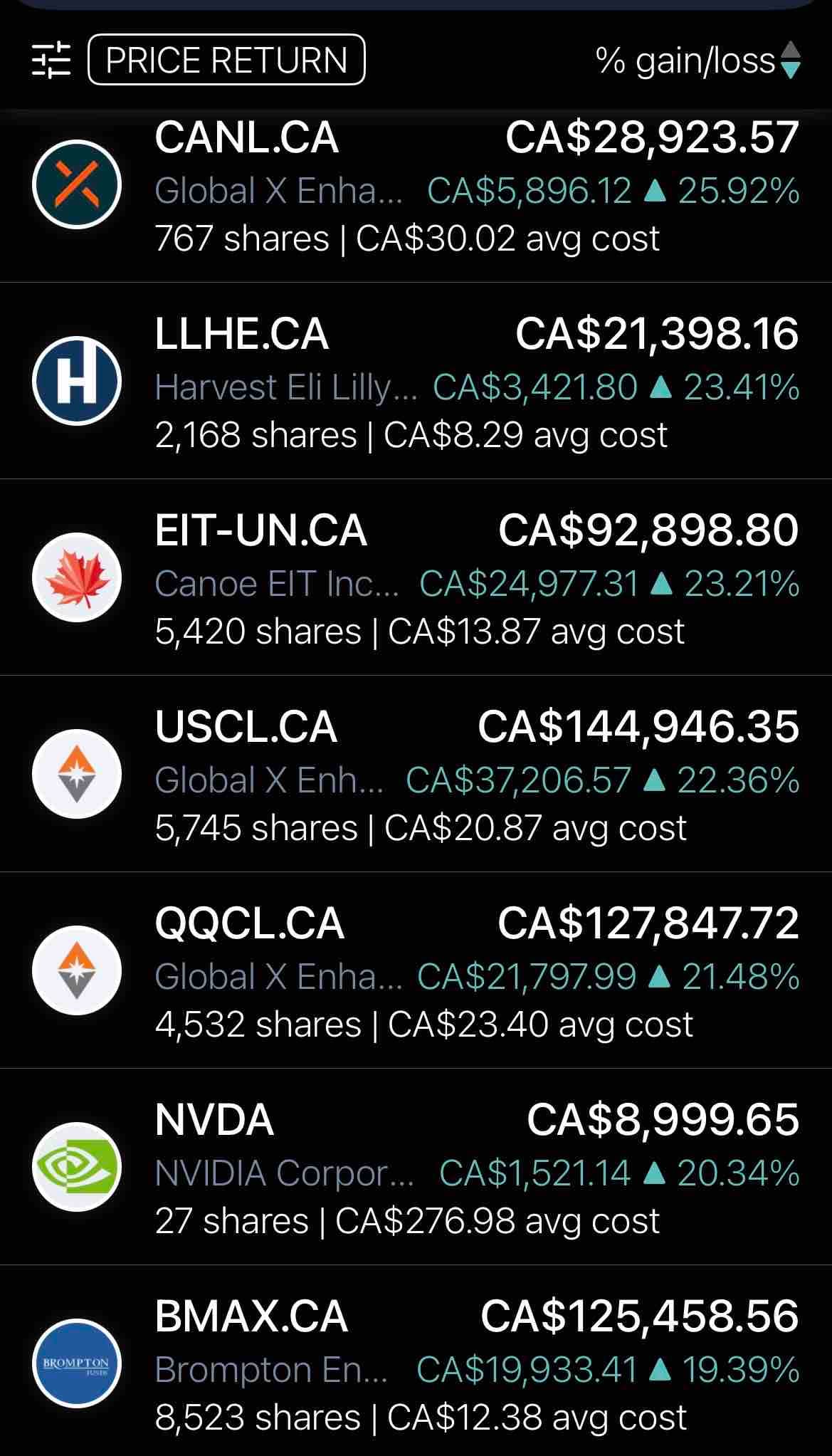The height and width of the screenshot is (1456, 832).
Task: Open the LLHE.CA Harvest Eli Lilly holding
Action: (x=416, y=381)
